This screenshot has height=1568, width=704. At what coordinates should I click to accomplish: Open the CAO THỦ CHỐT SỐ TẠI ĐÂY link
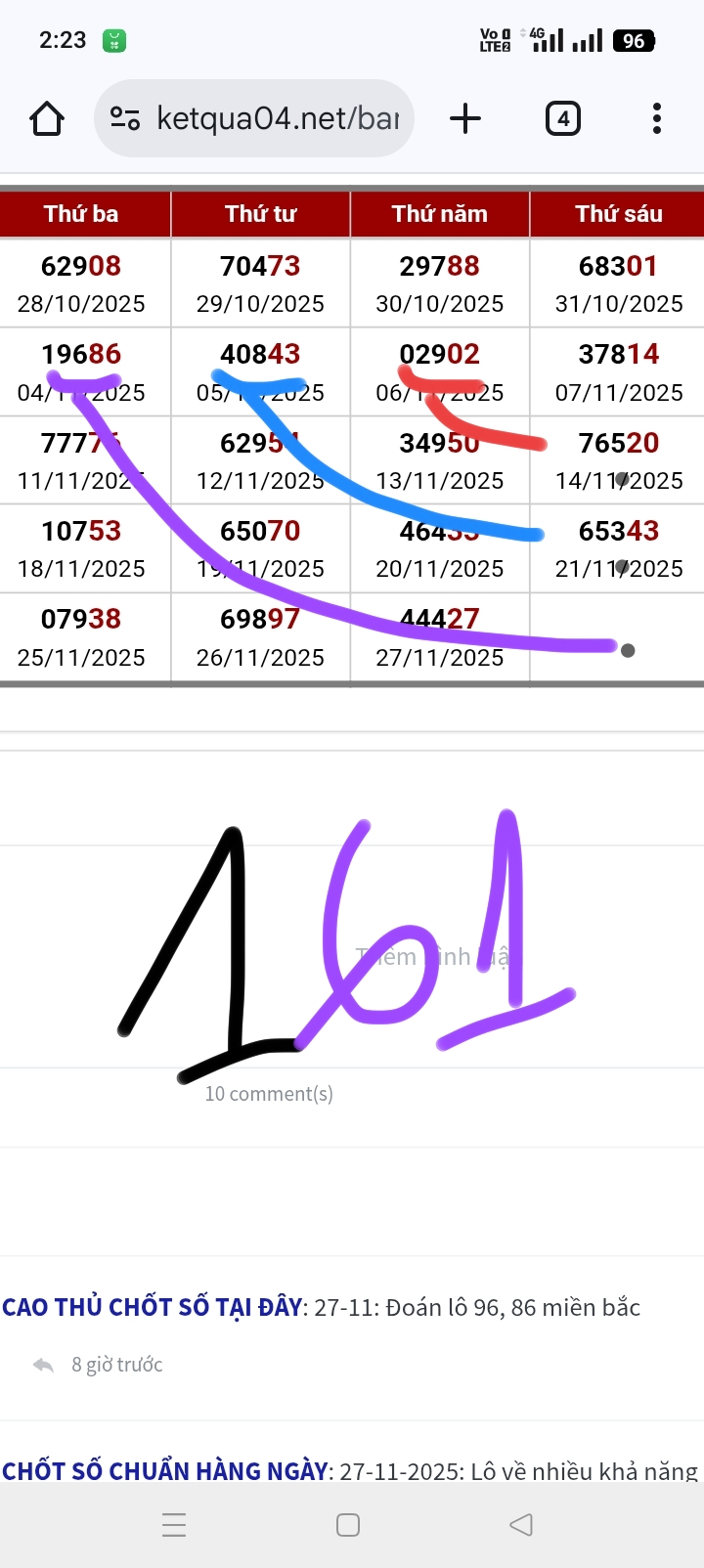click(x=153, y=1308)
